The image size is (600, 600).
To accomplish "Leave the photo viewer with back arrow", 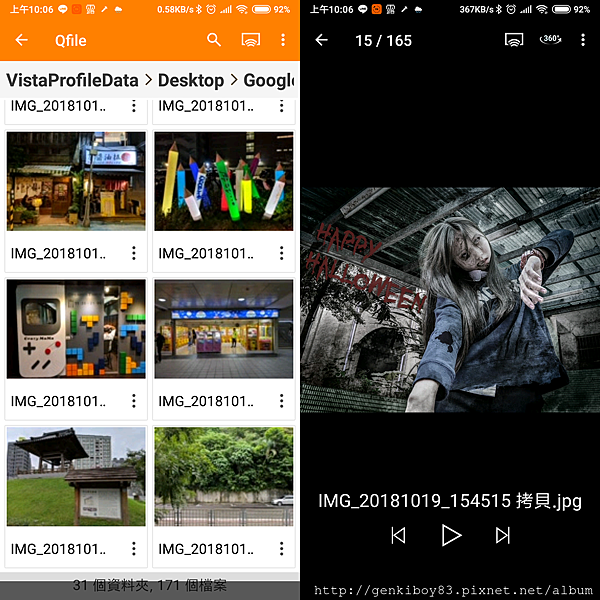I will (x=321, y=41).
